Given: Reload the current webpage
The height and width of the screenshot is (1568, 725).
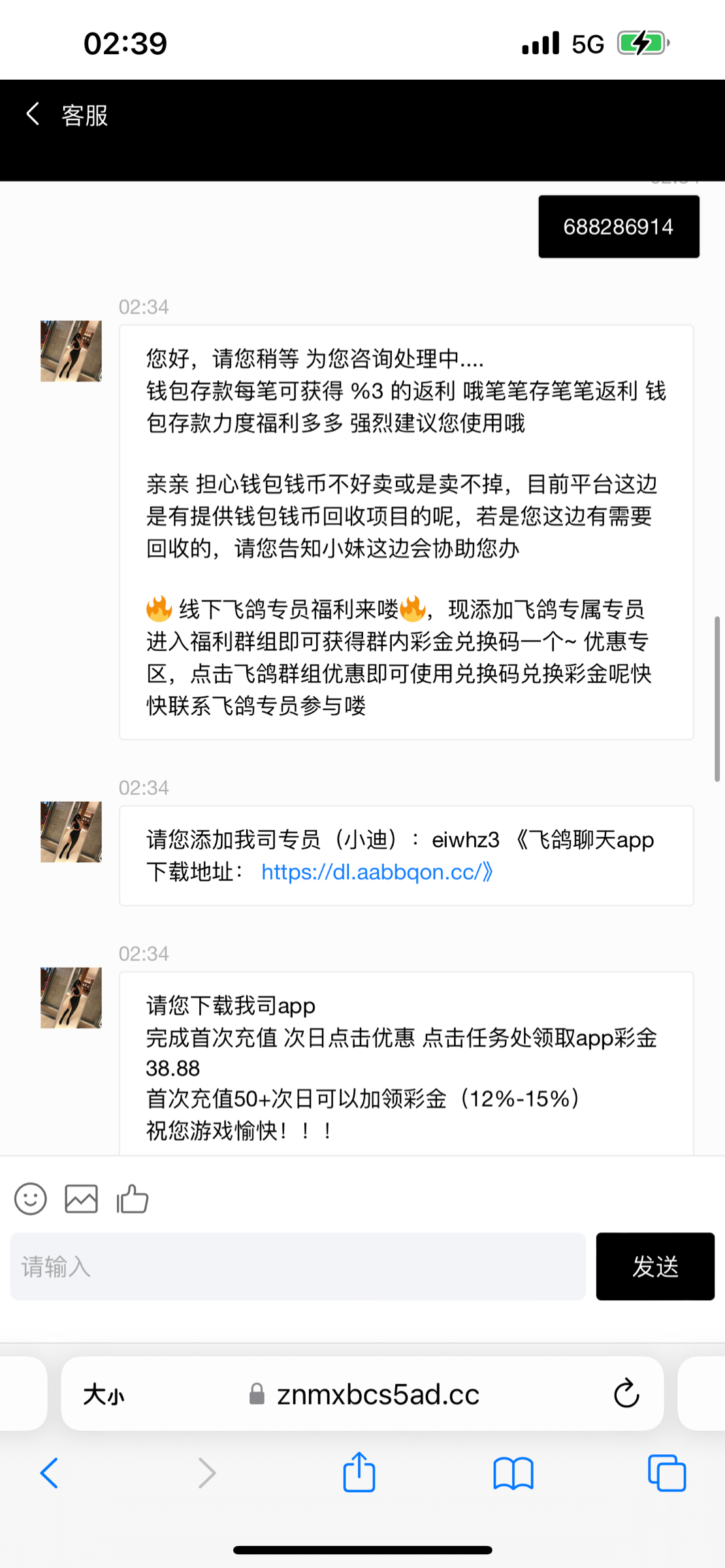Looking at the screenshot, I should (626, 1394).
